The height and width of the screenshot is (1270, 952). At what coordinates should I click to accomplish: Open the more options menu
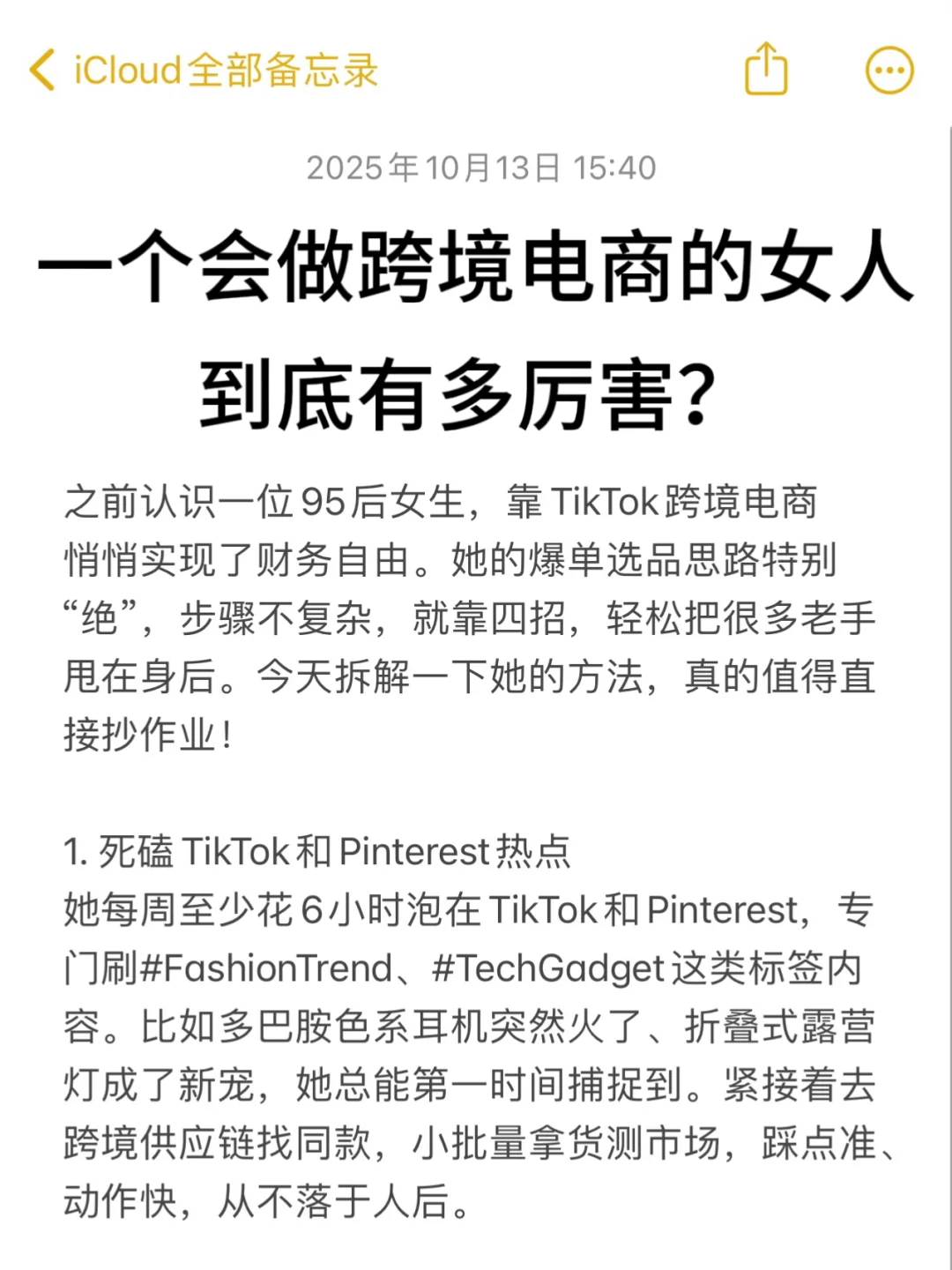click(x=889, y=71)
